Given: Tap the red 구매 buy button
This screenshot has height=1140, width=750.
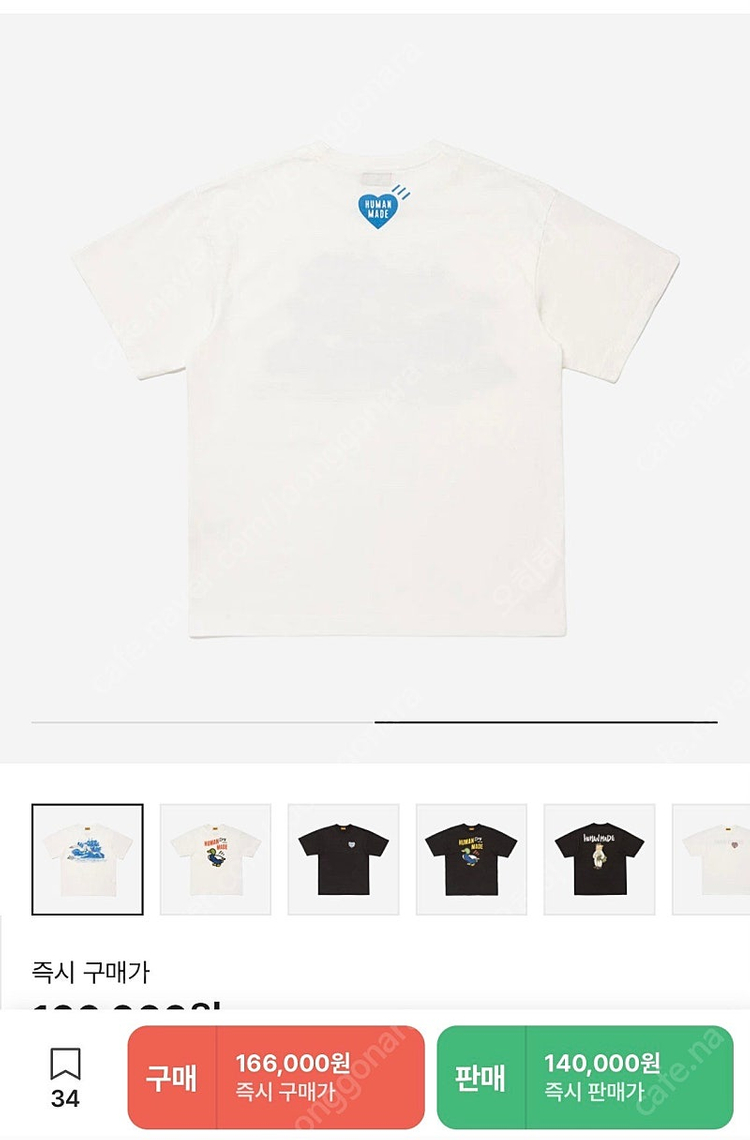Looking at the screenshot, I should point(276,1077).
